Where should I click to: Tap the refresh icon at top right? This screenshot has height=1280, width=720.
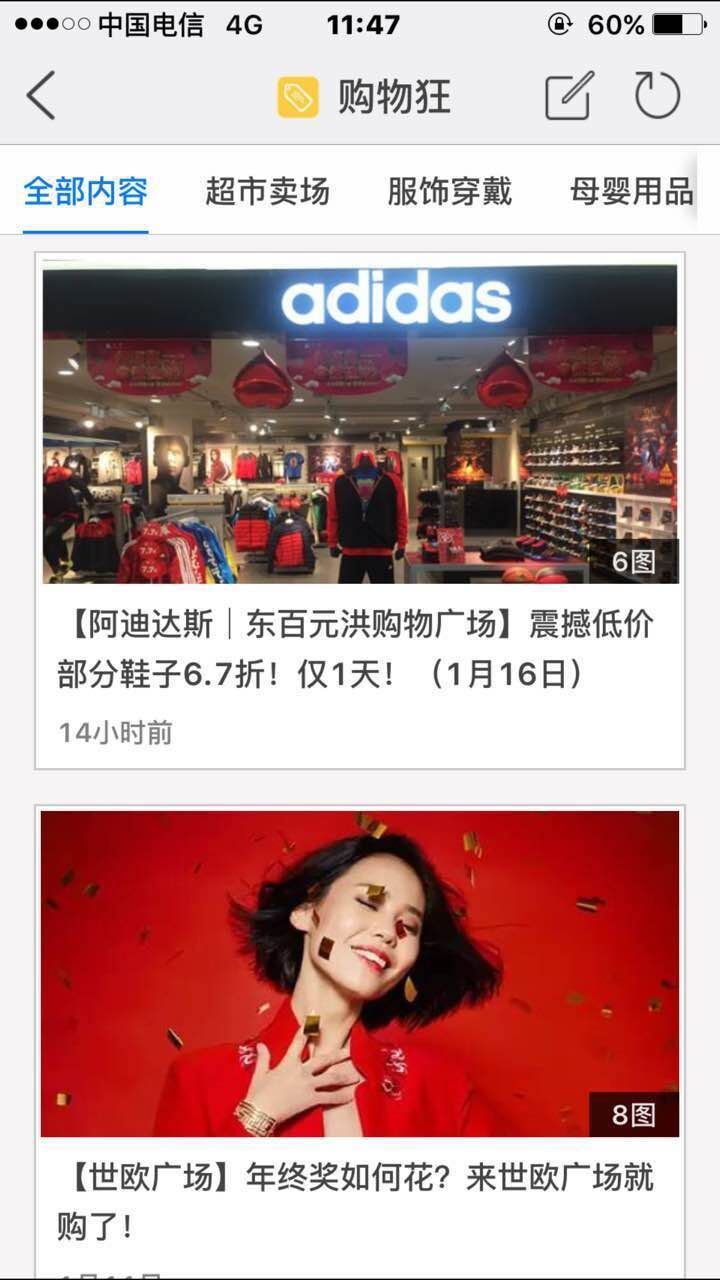(x=655, y=94)
